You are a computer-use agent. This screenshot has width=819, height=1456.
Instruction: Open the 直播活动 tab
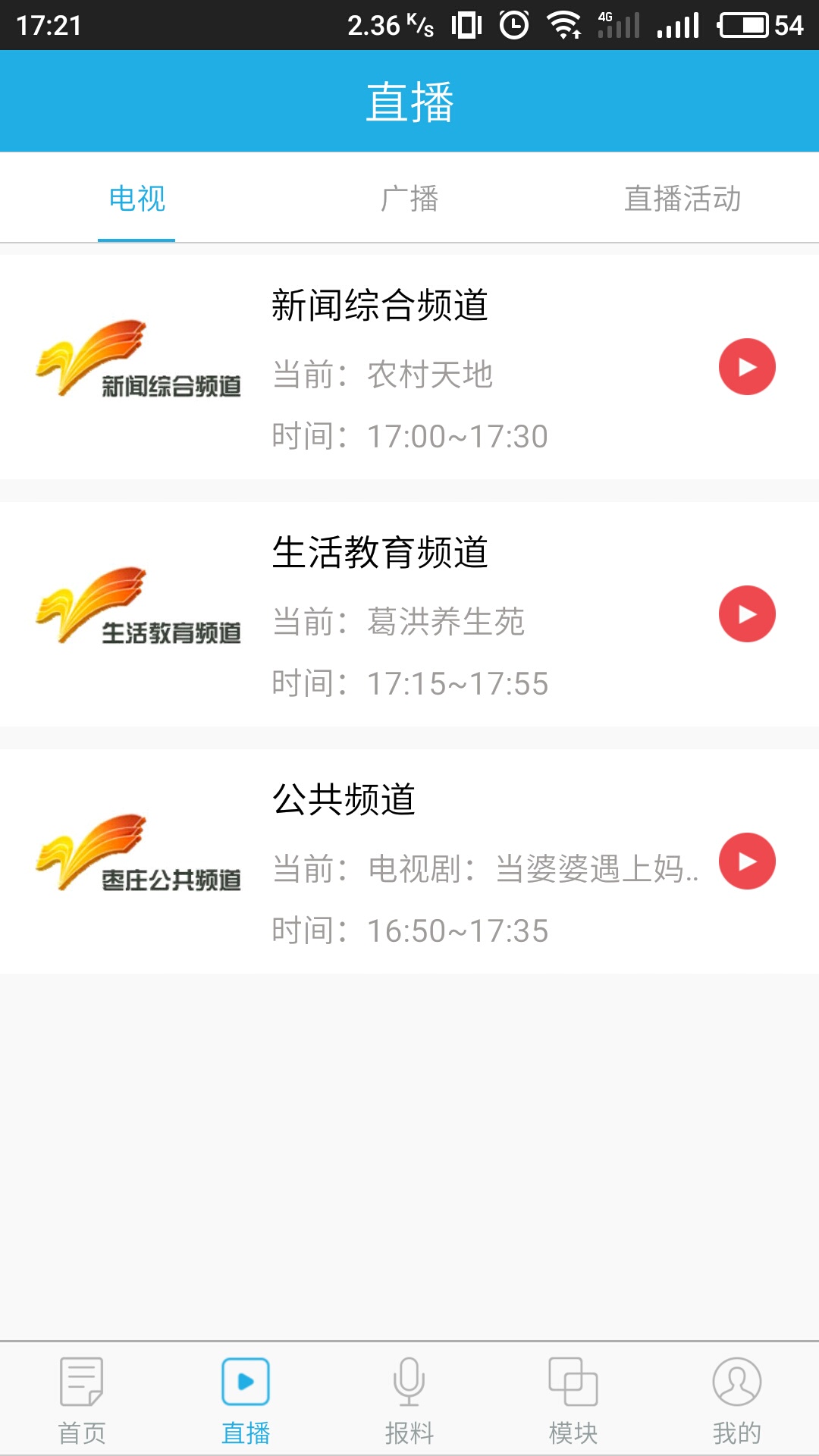click(x=682, y=199)
